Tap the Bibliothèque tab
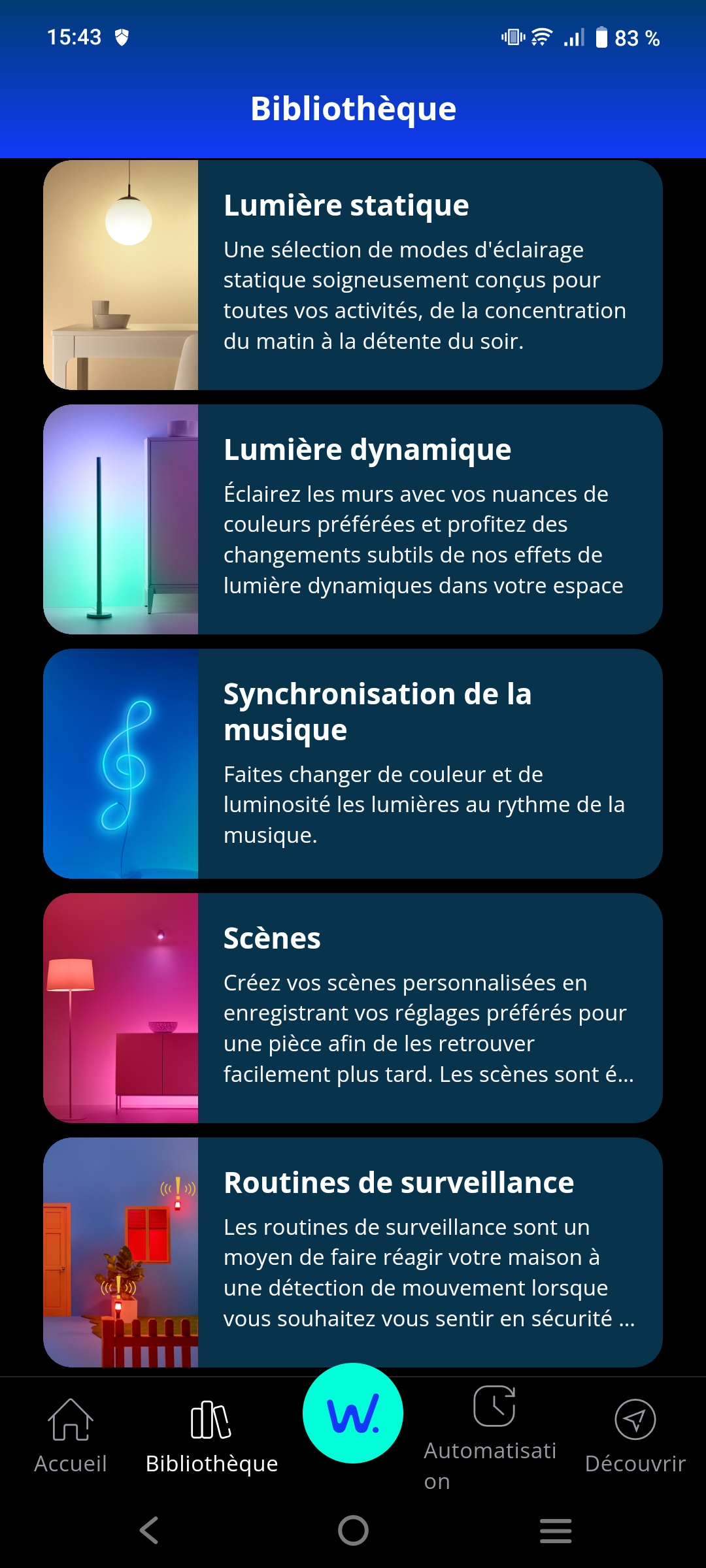 pos(212,1435)
